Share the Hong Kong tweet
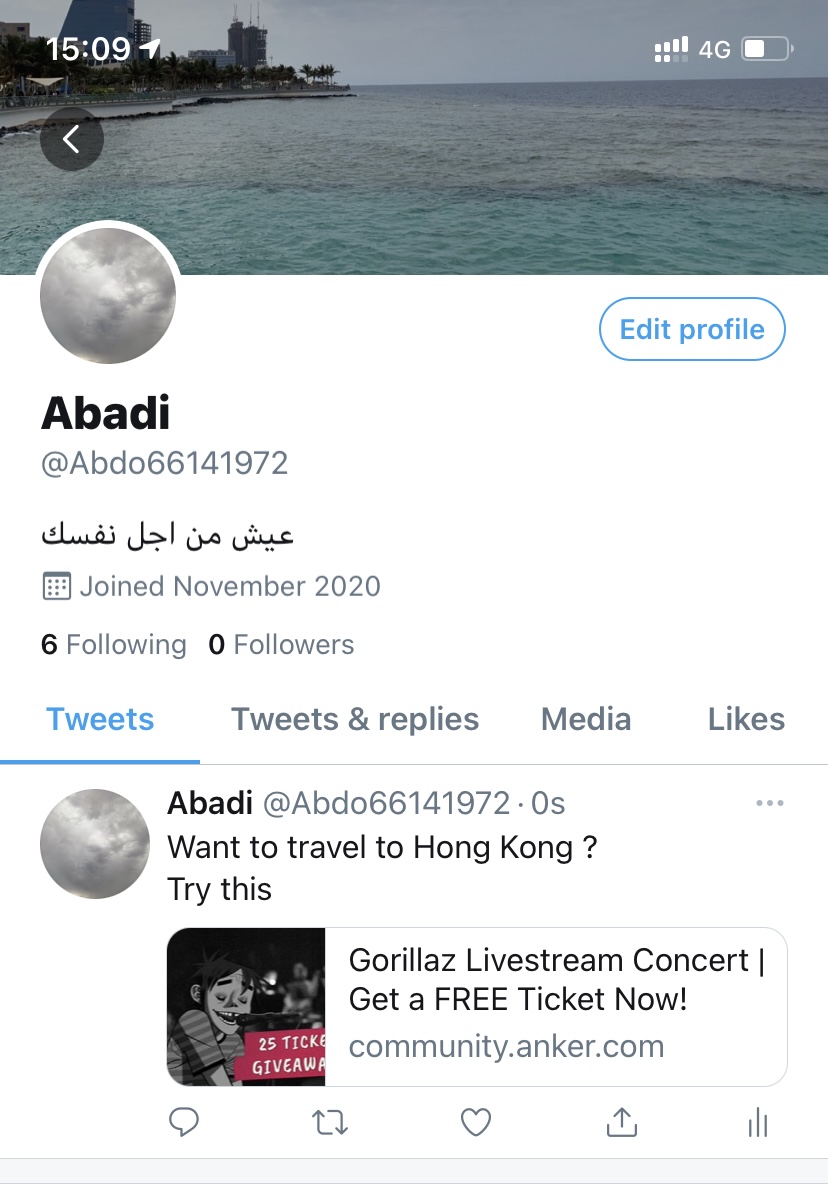This screenshot has height=1199, width=828. coord(622,1123)
